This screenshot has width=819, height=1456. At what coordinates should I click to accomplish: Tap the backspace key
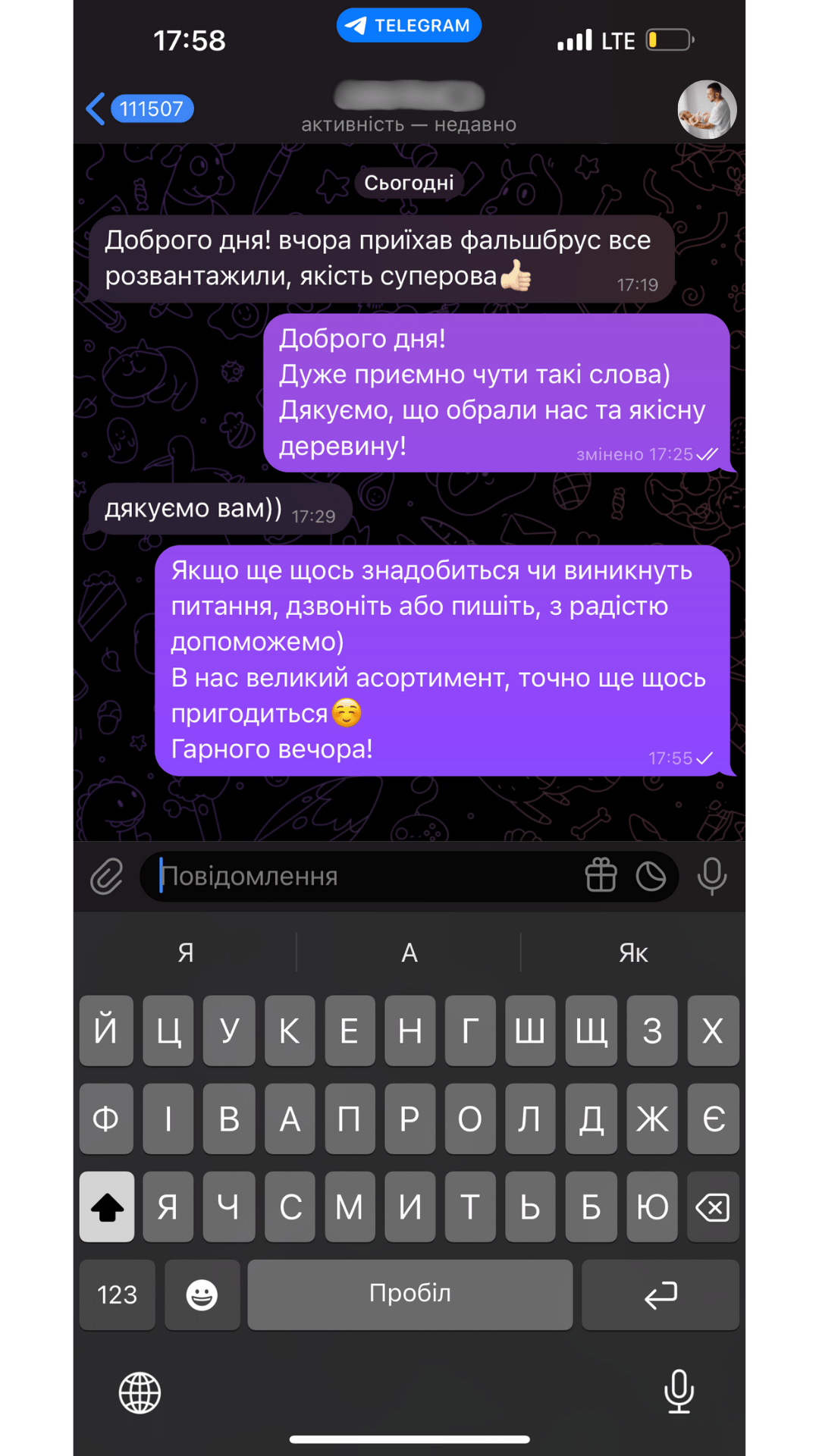713,1207
